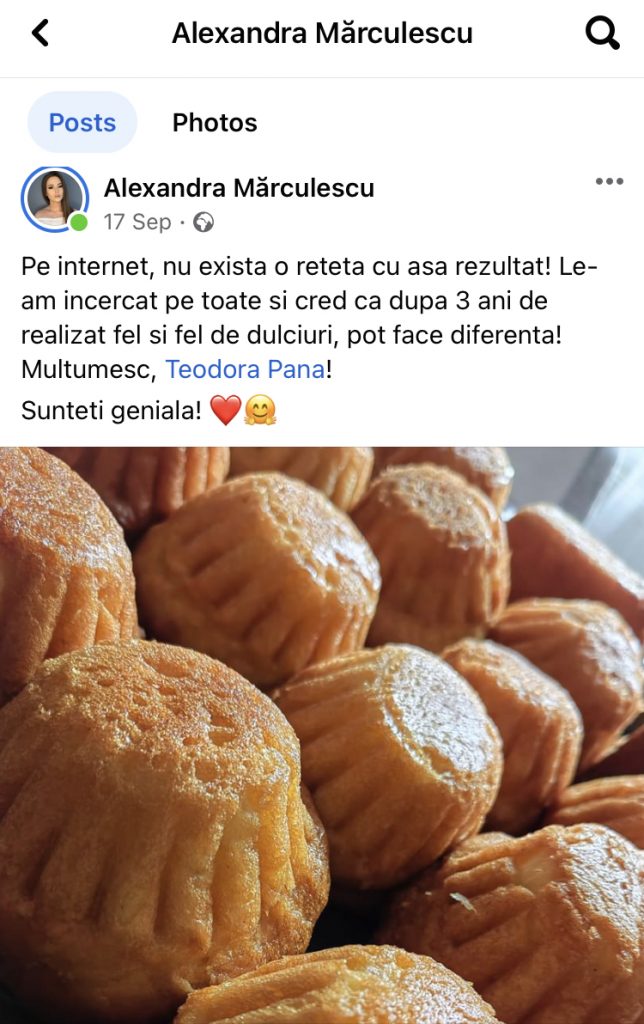
Task: Go back using the header arrow
Action: [x=40, y=33]
